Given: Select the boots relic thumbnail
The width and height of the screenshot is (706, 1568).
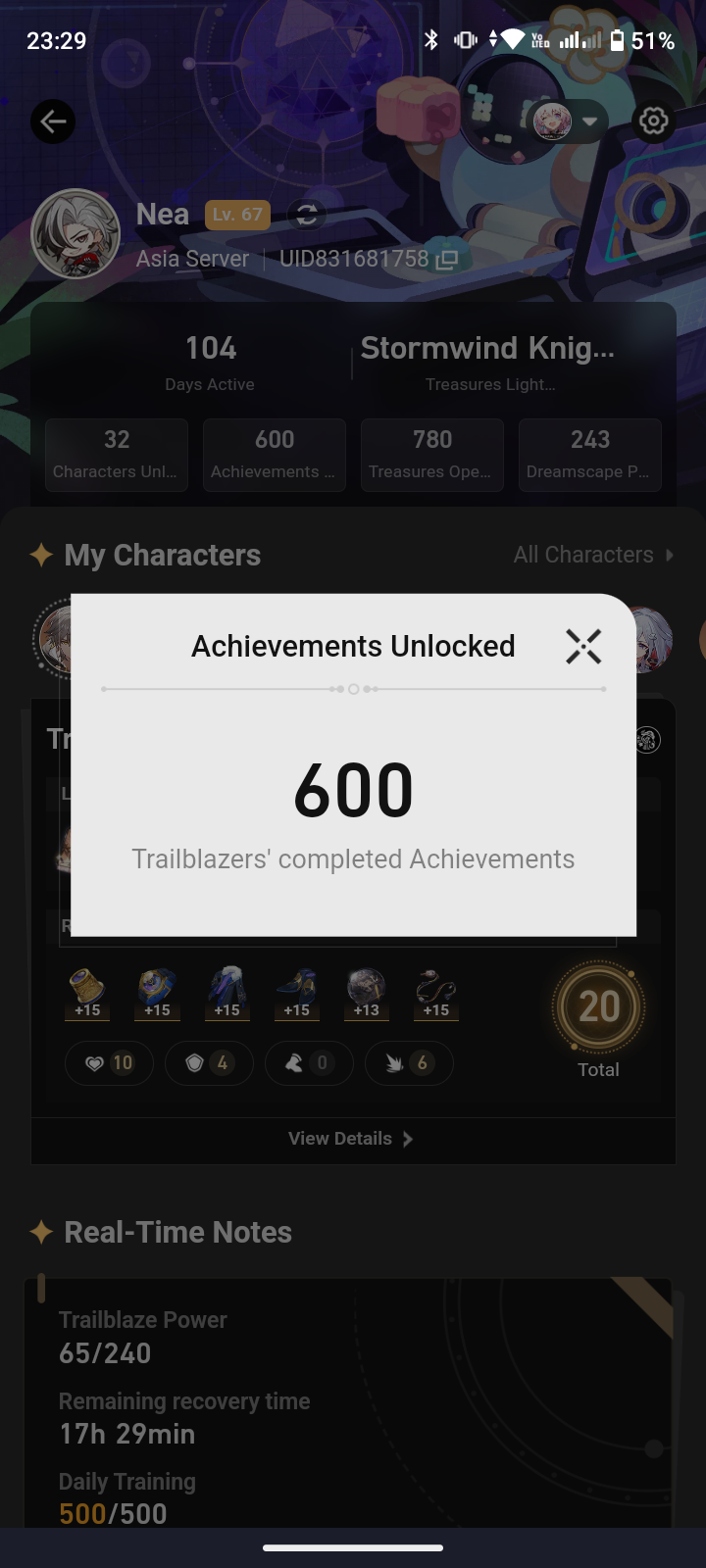Looking at the screenshot, I should point(296,993).
